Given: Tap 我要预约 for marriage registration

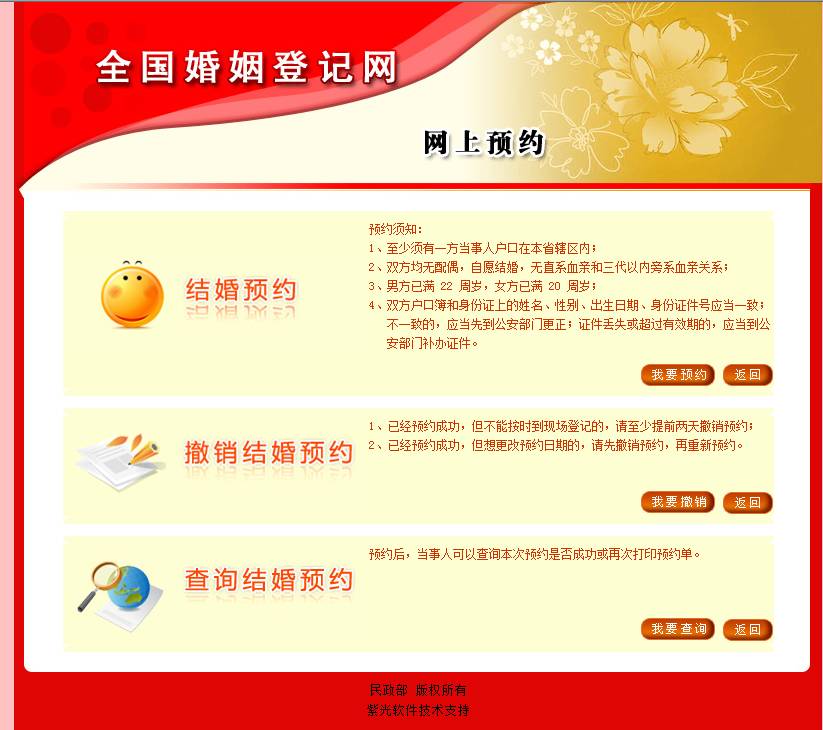Looking at the screenshot, I should pyautogui.click(x=678, y=375).
